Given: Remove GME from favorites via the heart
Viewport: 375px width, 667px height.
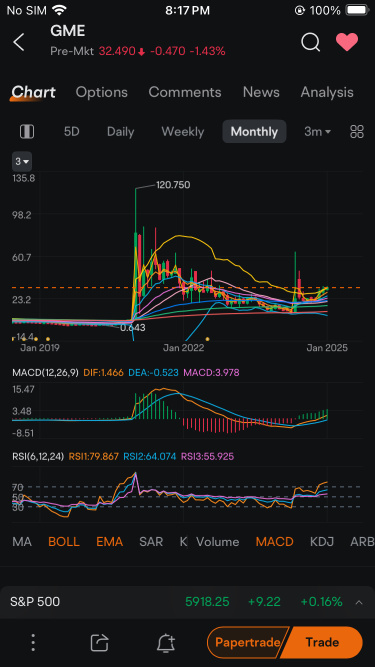Looking at the screenshot, I should 347,42.
